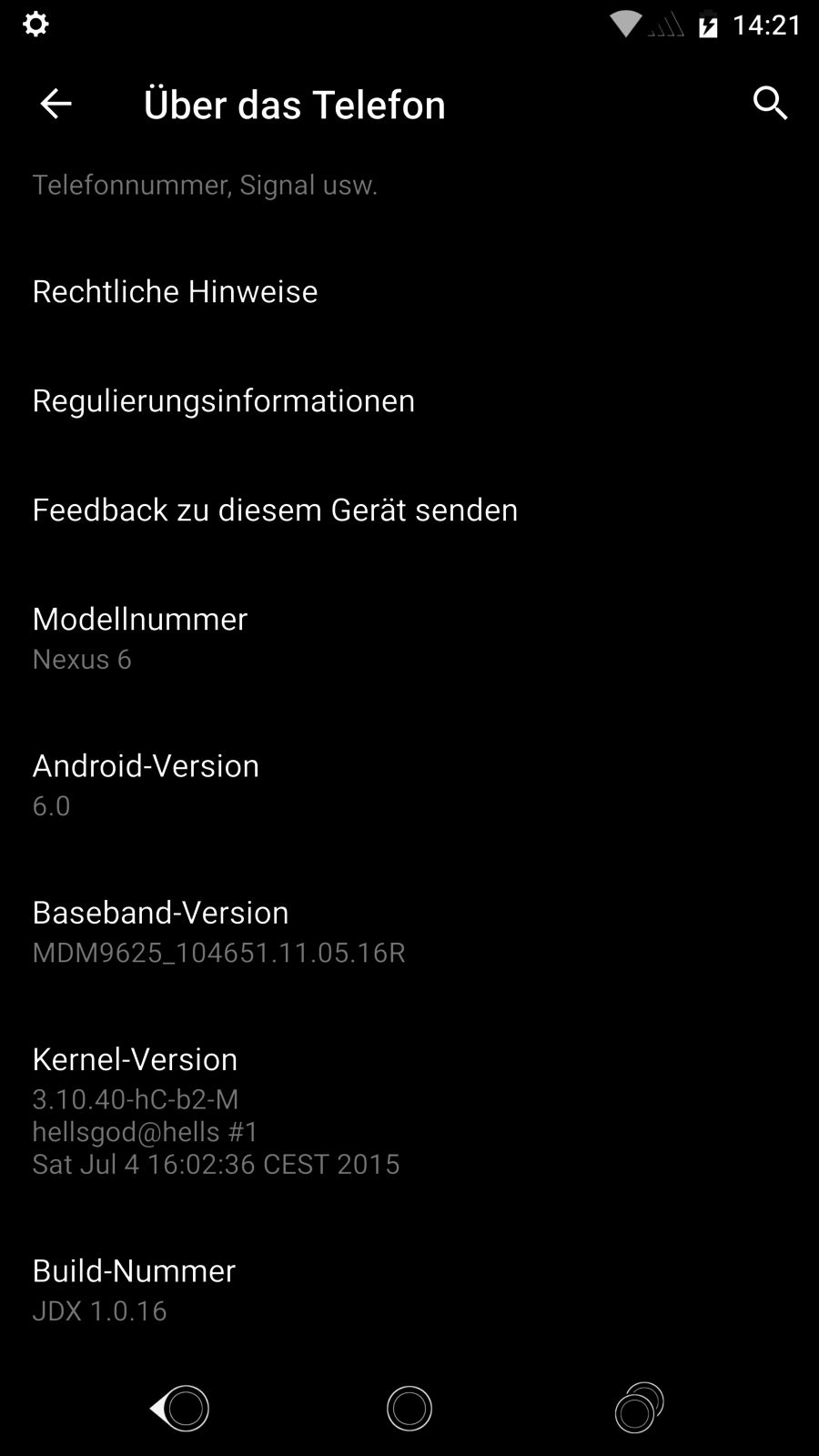
Task: Go back from Über das Telefon
Action: click(56, 104)
